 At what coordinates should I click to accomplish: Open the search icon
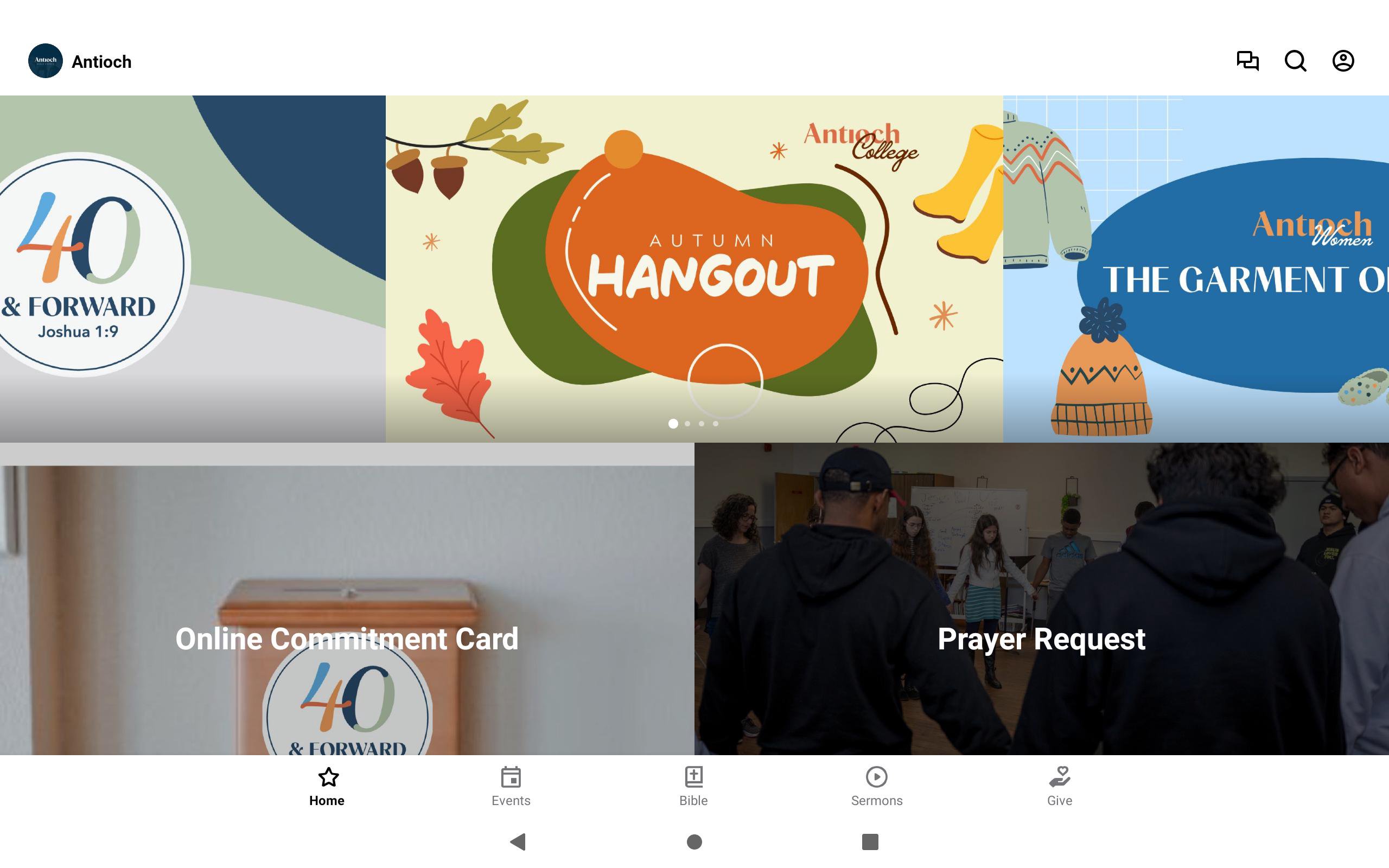(x=1295, y=61)
